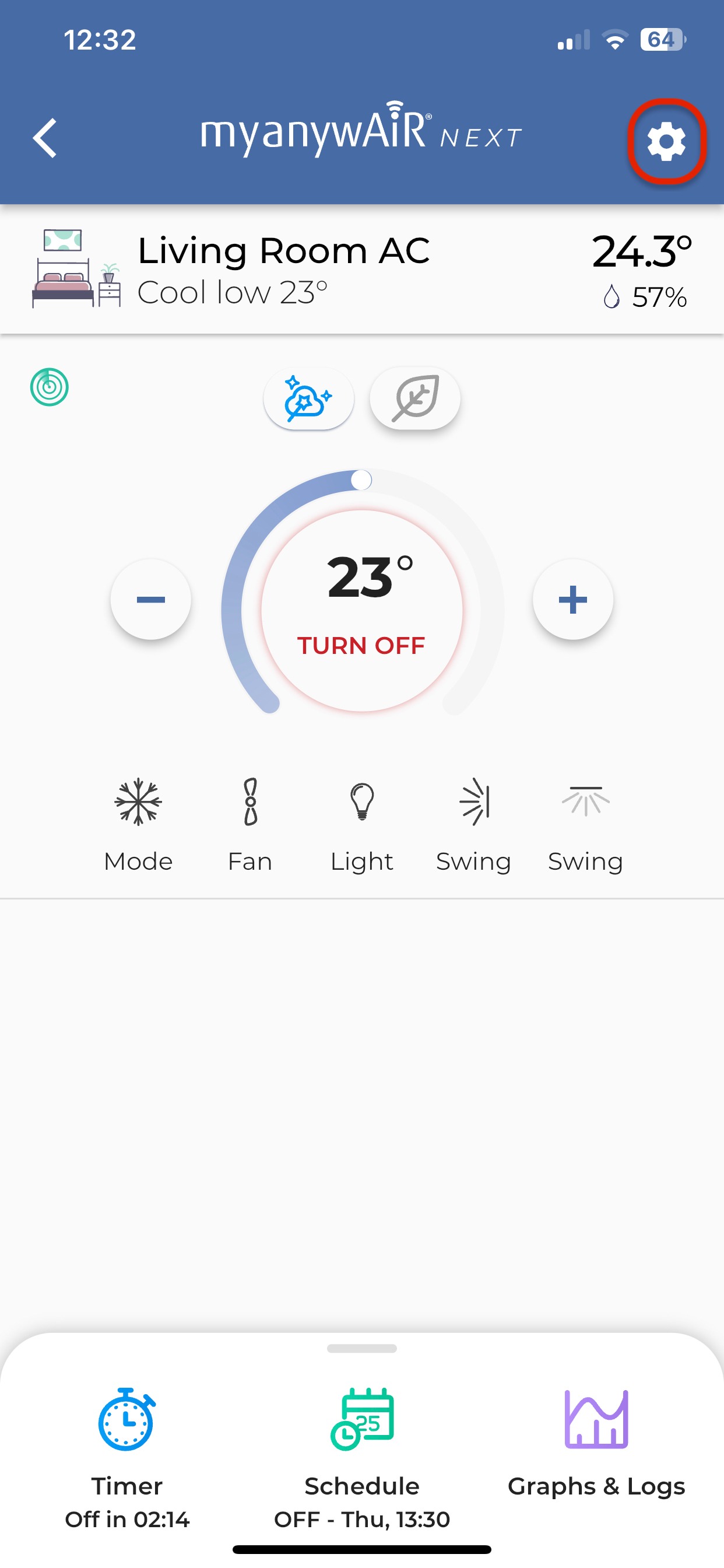724x1568 pixels.
Task: Turn off the Living Room AC
Action: pos(361,644)
